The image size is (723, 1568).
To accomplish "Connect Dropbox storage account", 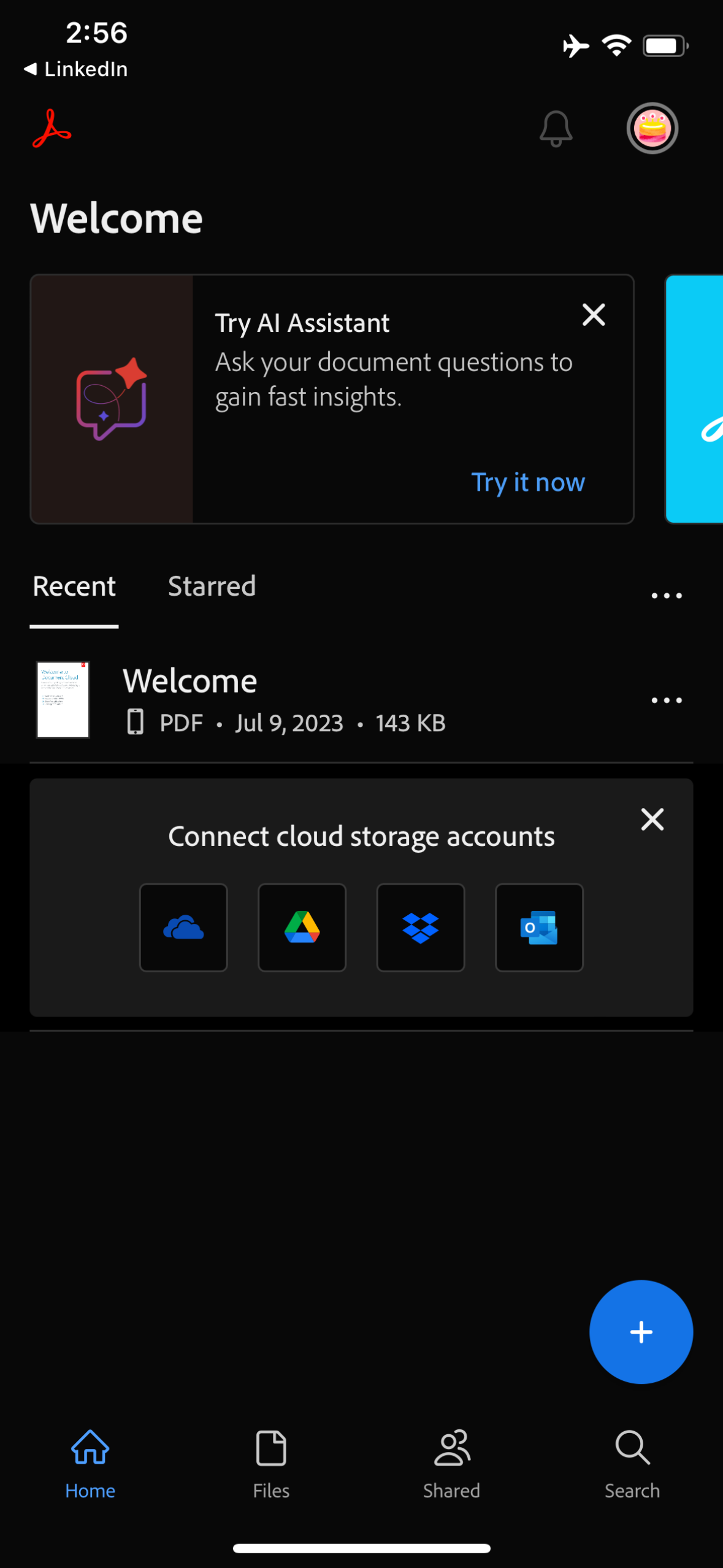I will (420, 927).
